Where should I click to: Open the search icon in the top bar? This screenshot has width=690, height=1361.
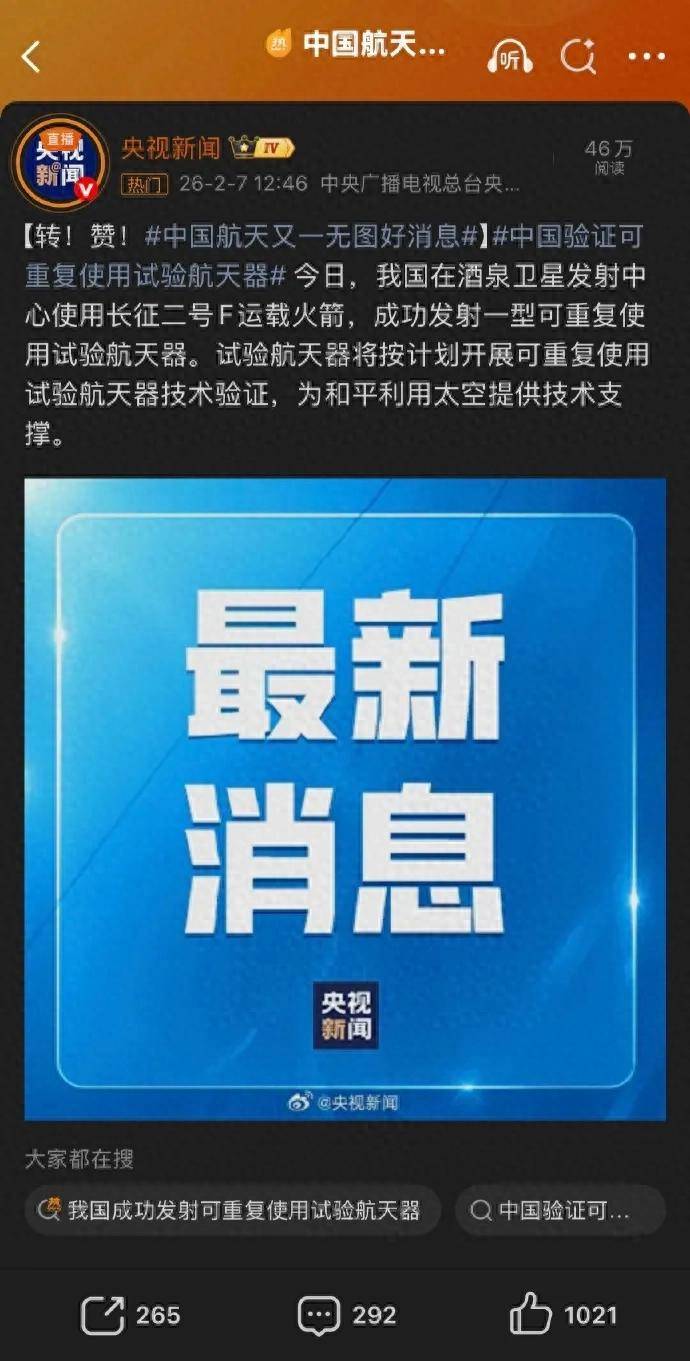coord(578,57)
